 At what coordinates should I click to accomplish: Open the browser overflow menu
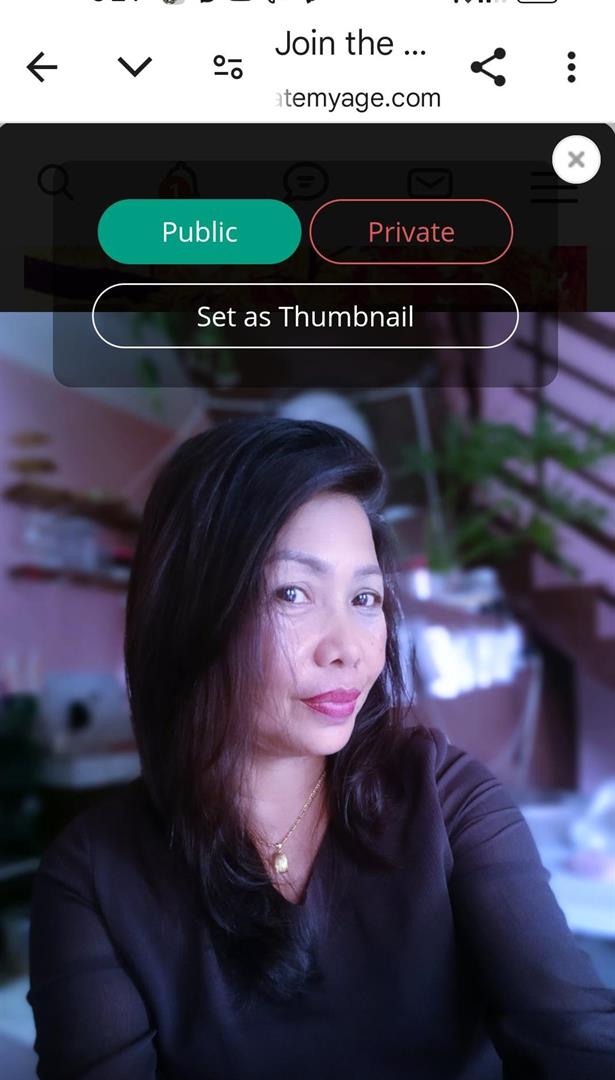(x=571, y=67)
